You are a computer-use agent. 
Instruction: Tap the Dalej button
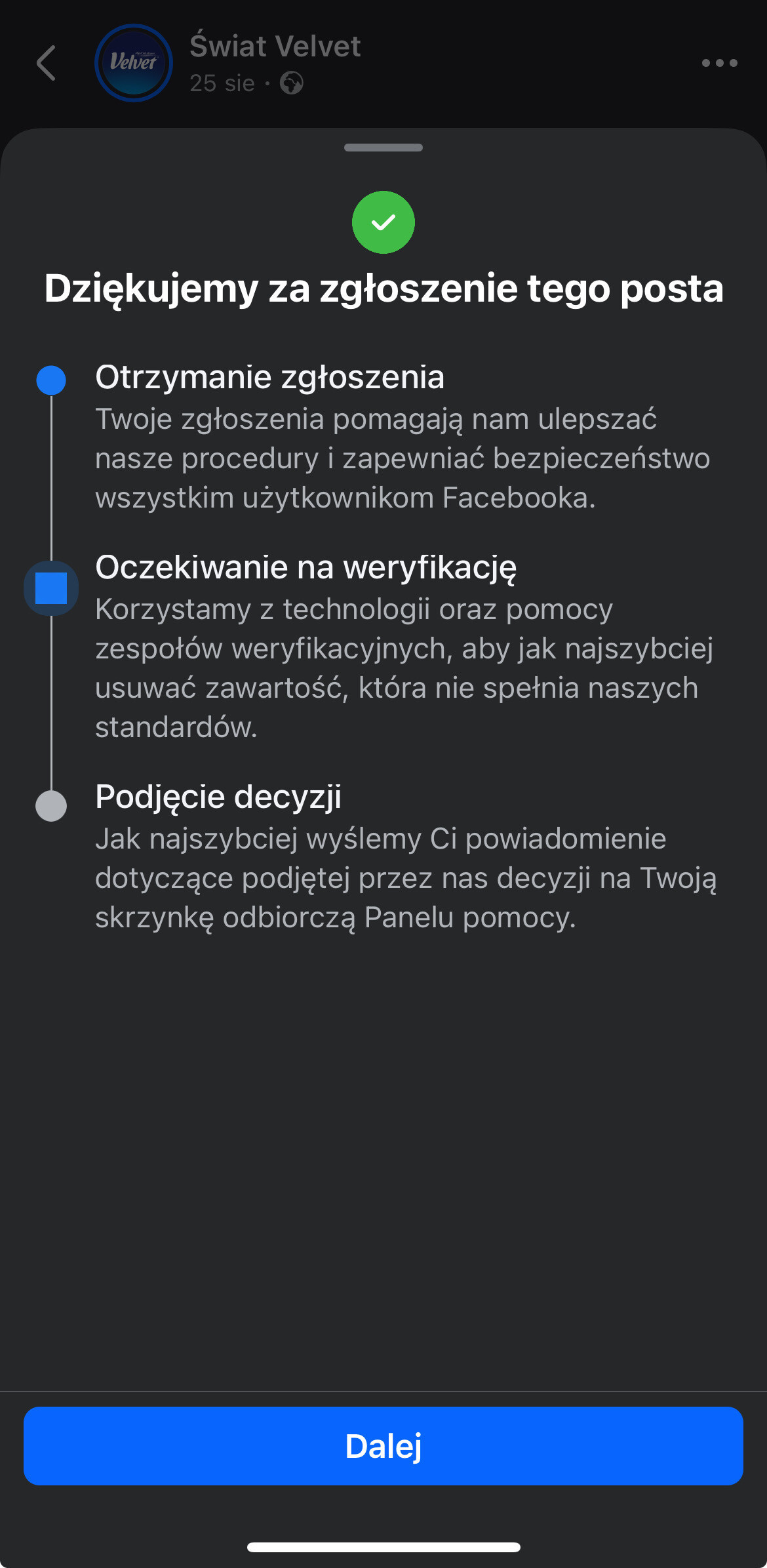pos(383,1445)
